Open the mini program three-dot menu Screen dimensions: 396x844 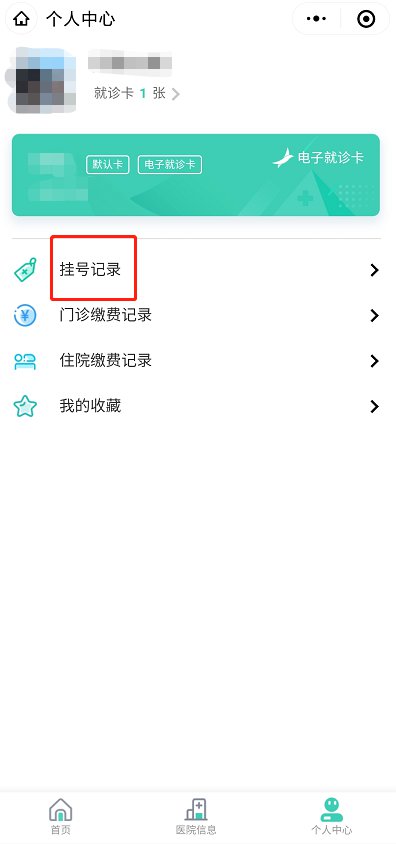click(x=316, y=19)
